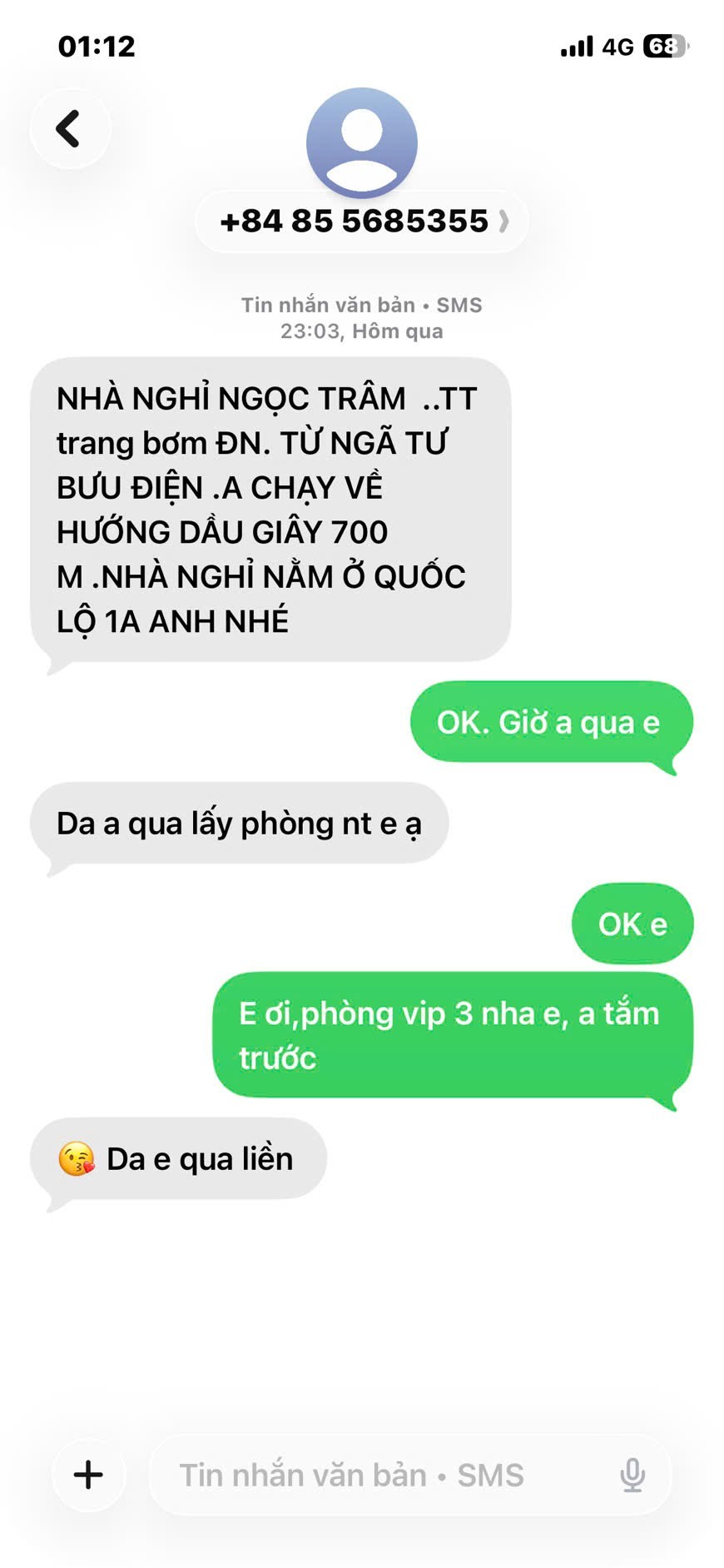Open contact details for +84 85 5685355

[x=362, y=222]
